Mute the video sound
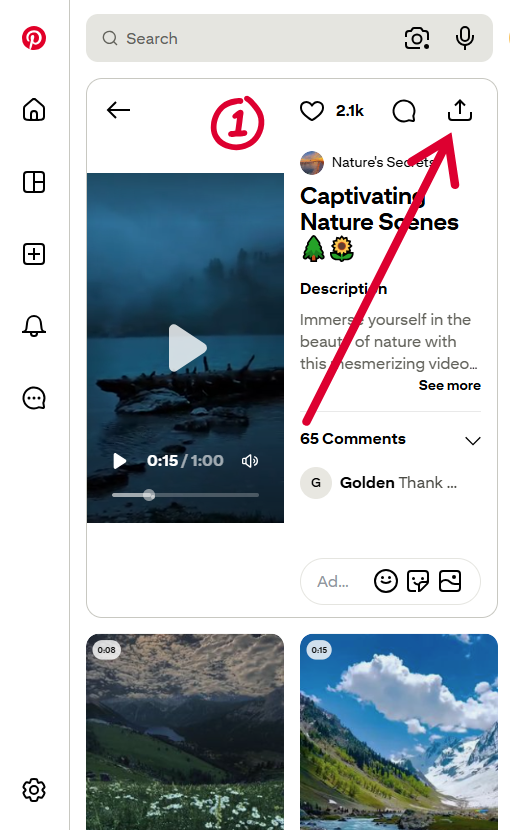Viewport: 510px width, 830px height. 249,461
